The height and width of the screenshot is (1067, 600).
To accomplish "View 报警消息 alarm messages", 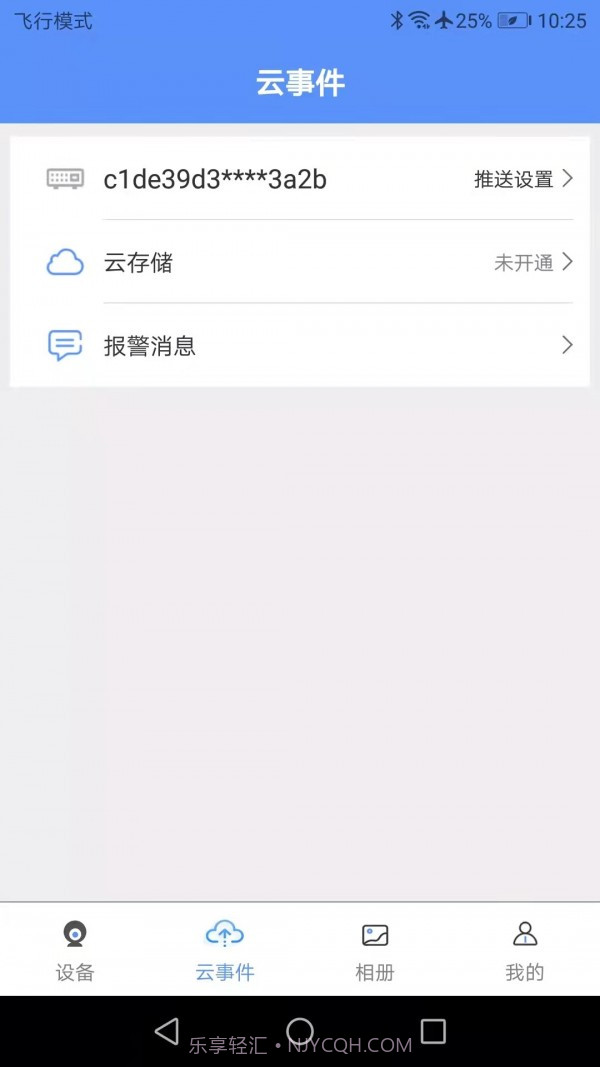I will 300,346.
